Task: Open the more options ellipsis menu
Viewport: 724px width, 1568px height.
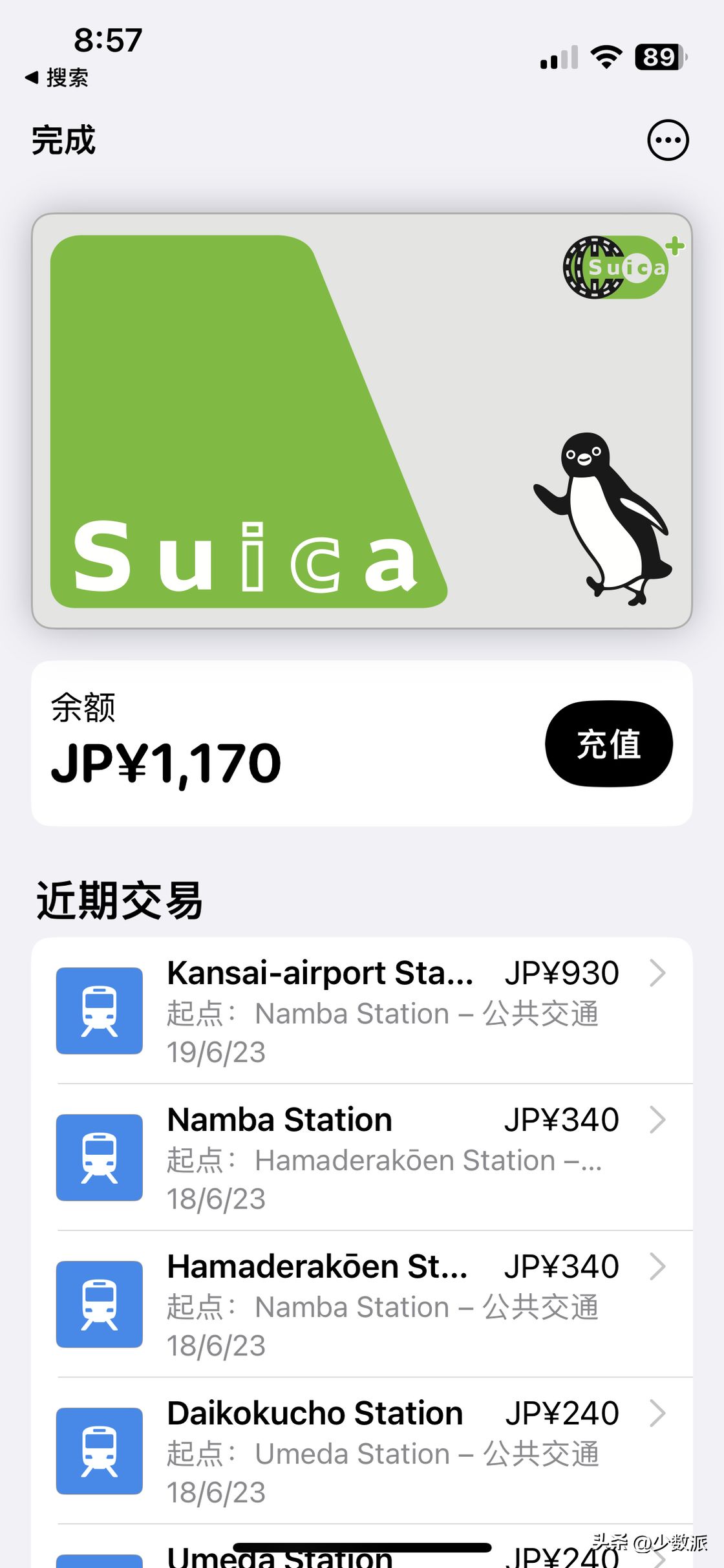Action: pyautogui.click(x=668, y=140)
